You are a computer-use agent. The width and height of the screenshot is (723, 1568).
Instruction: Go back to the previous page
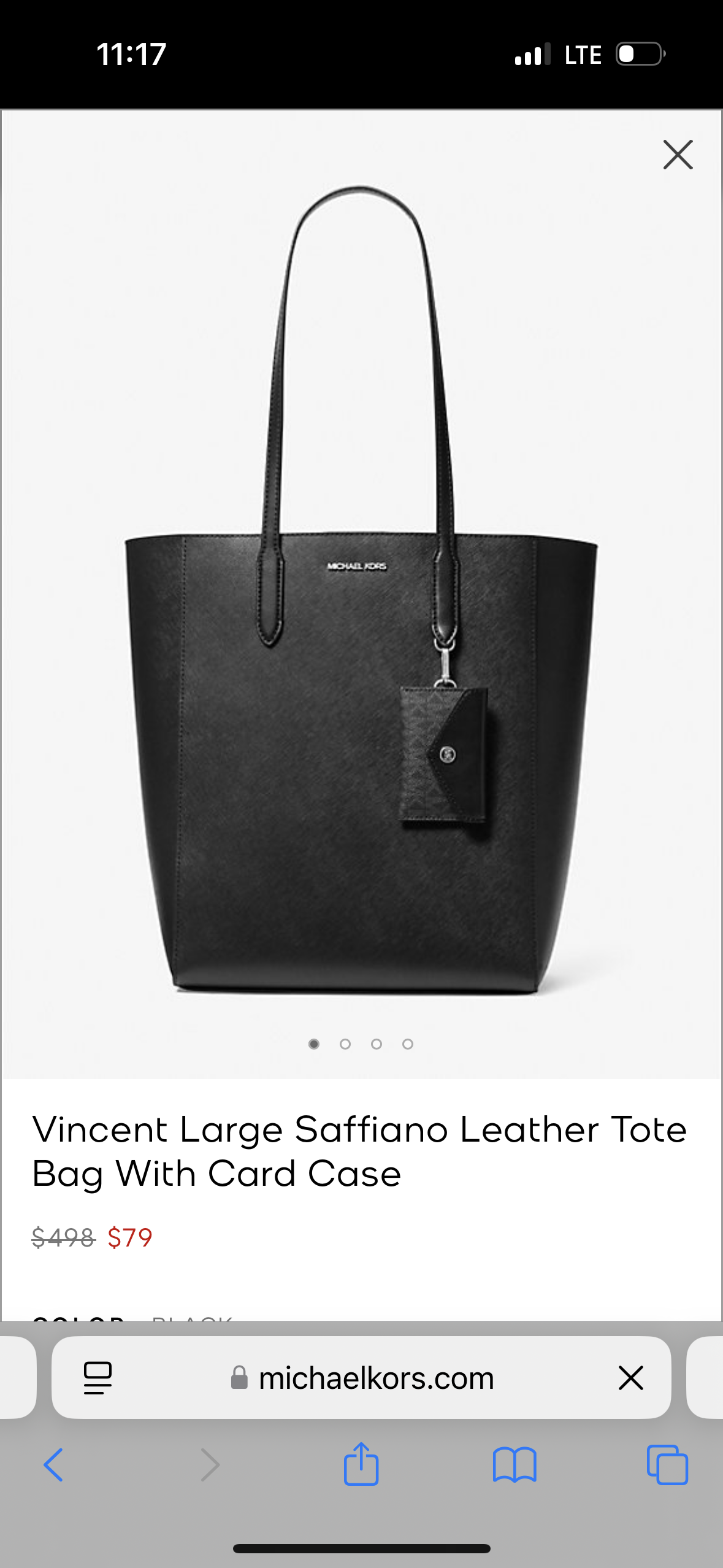click(53, 1465)
